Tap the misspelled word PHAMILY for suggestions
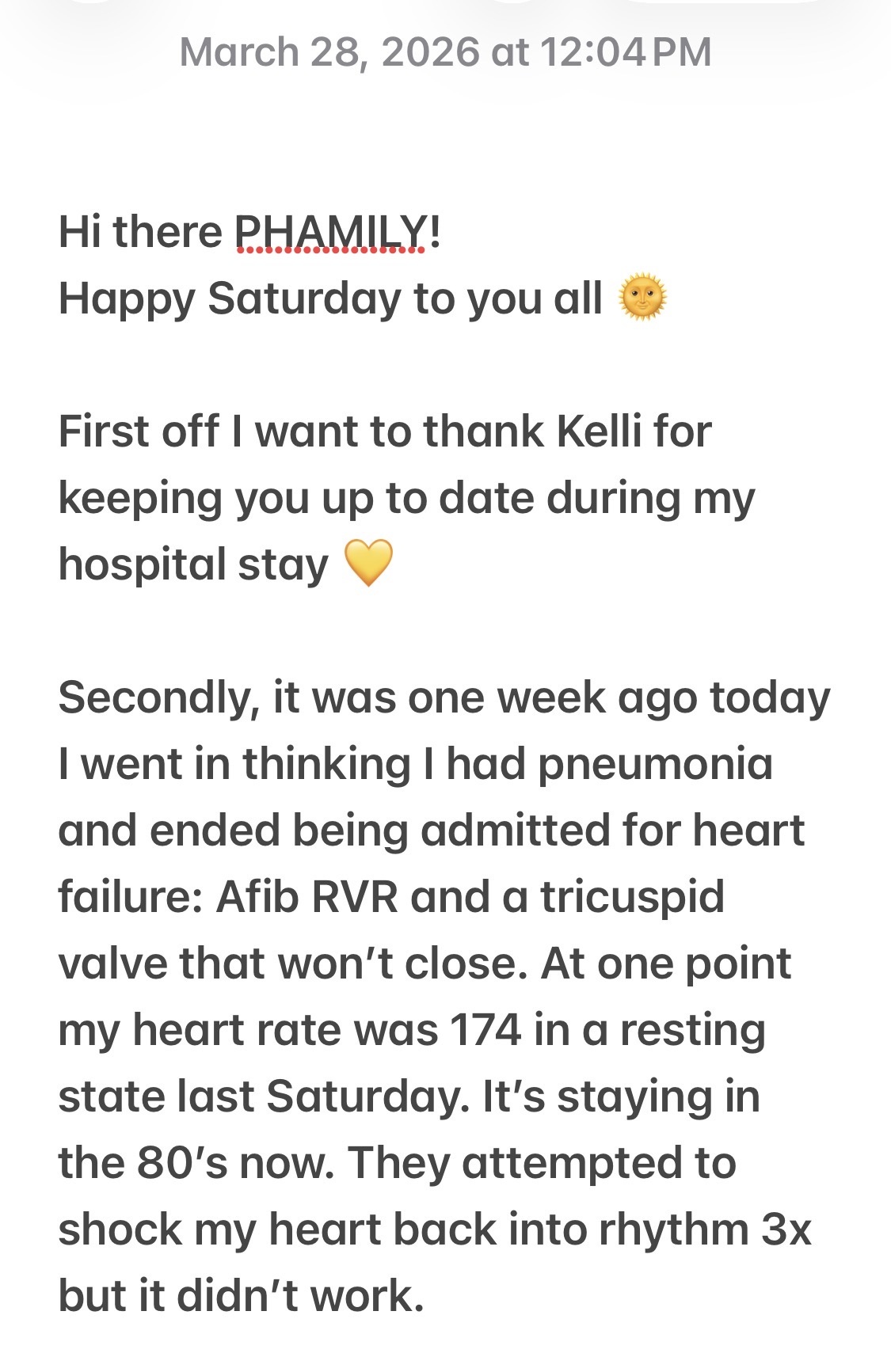The width and height of the screenshot is (891, 1372). click(x=329, y=233)
